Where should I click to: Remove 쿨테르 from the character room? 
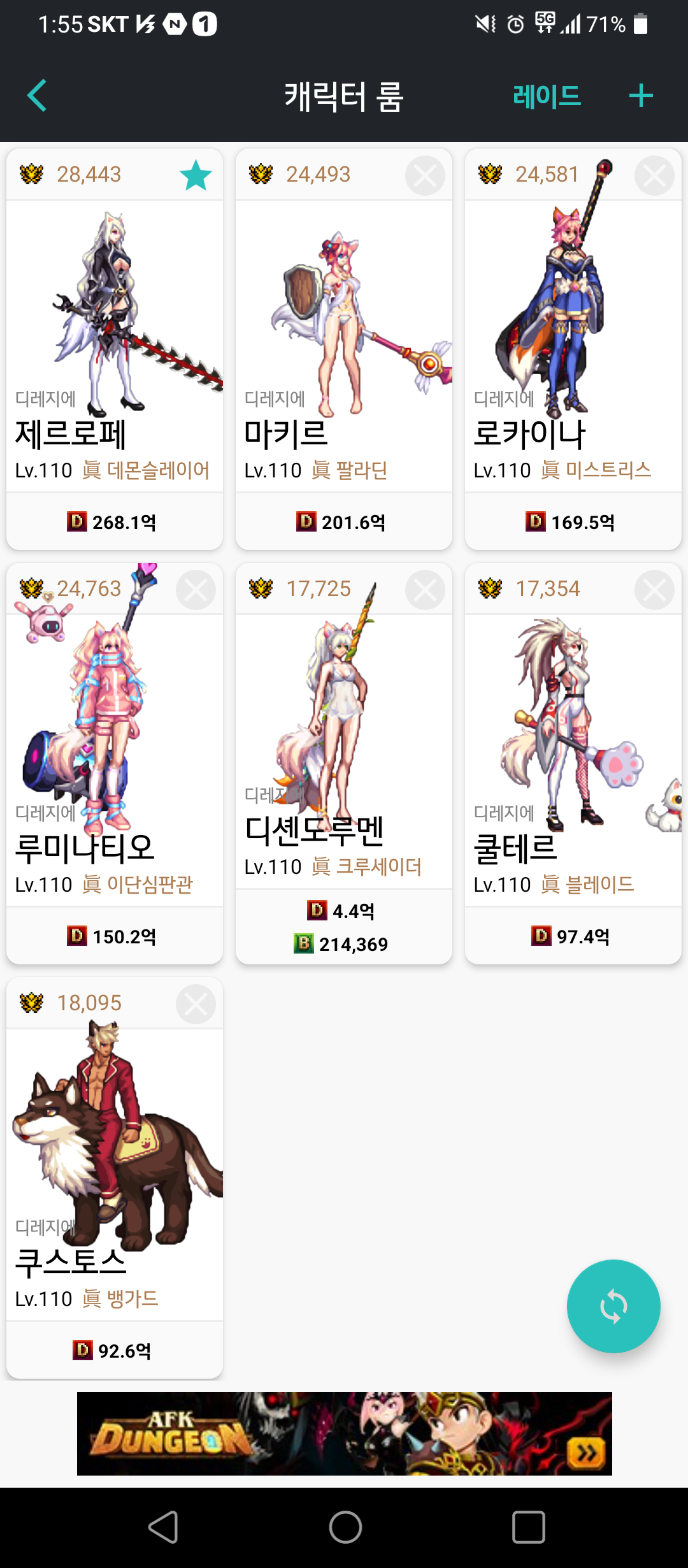pyautogui.click(x=654, y=590)
